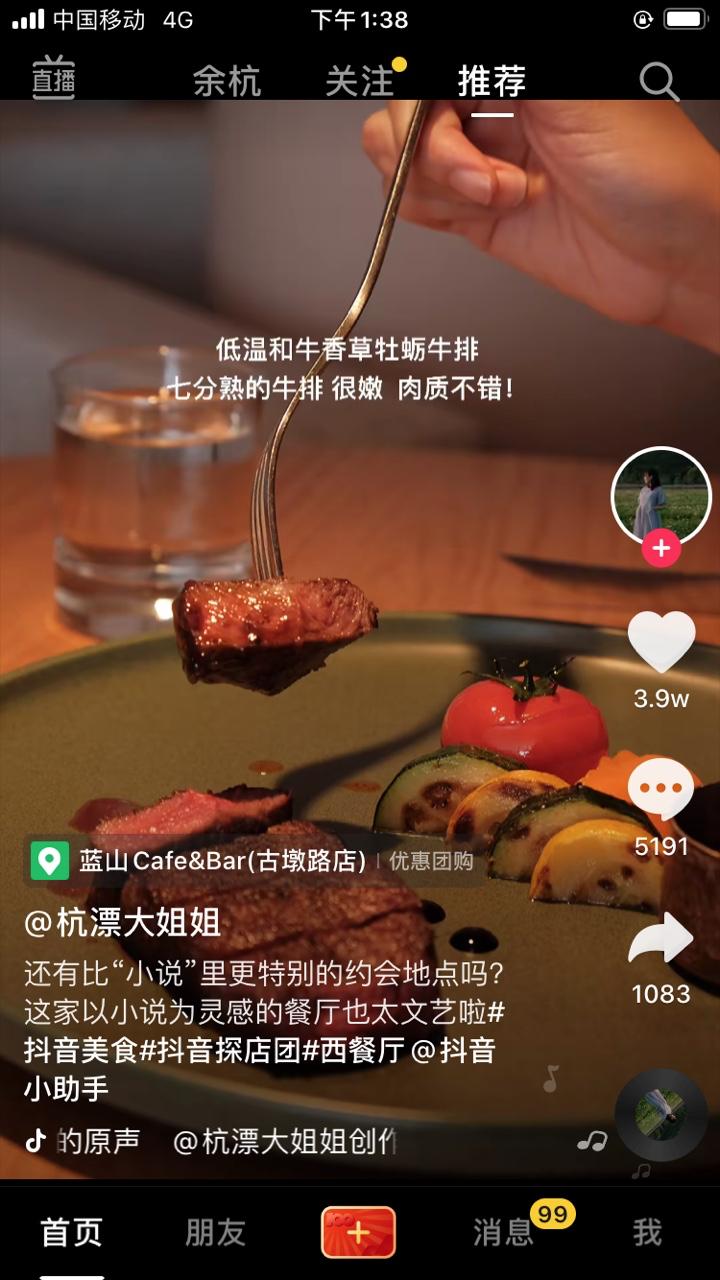Select the 推荐 tab

point(492,81)
